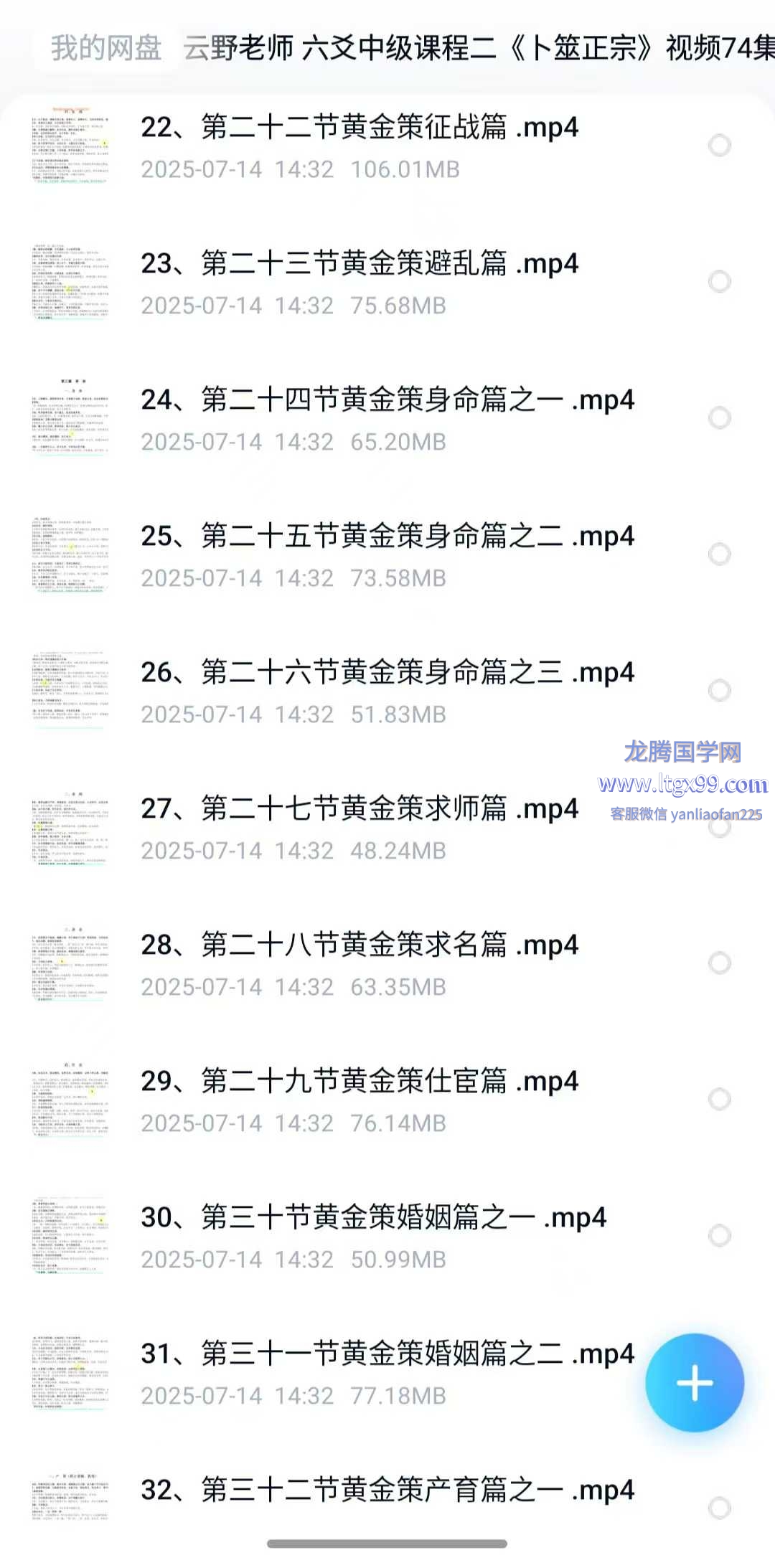The image size is (775, 1568).
Task: Check the circle for 24 身命篇之一
Action: tap(719, 417)
